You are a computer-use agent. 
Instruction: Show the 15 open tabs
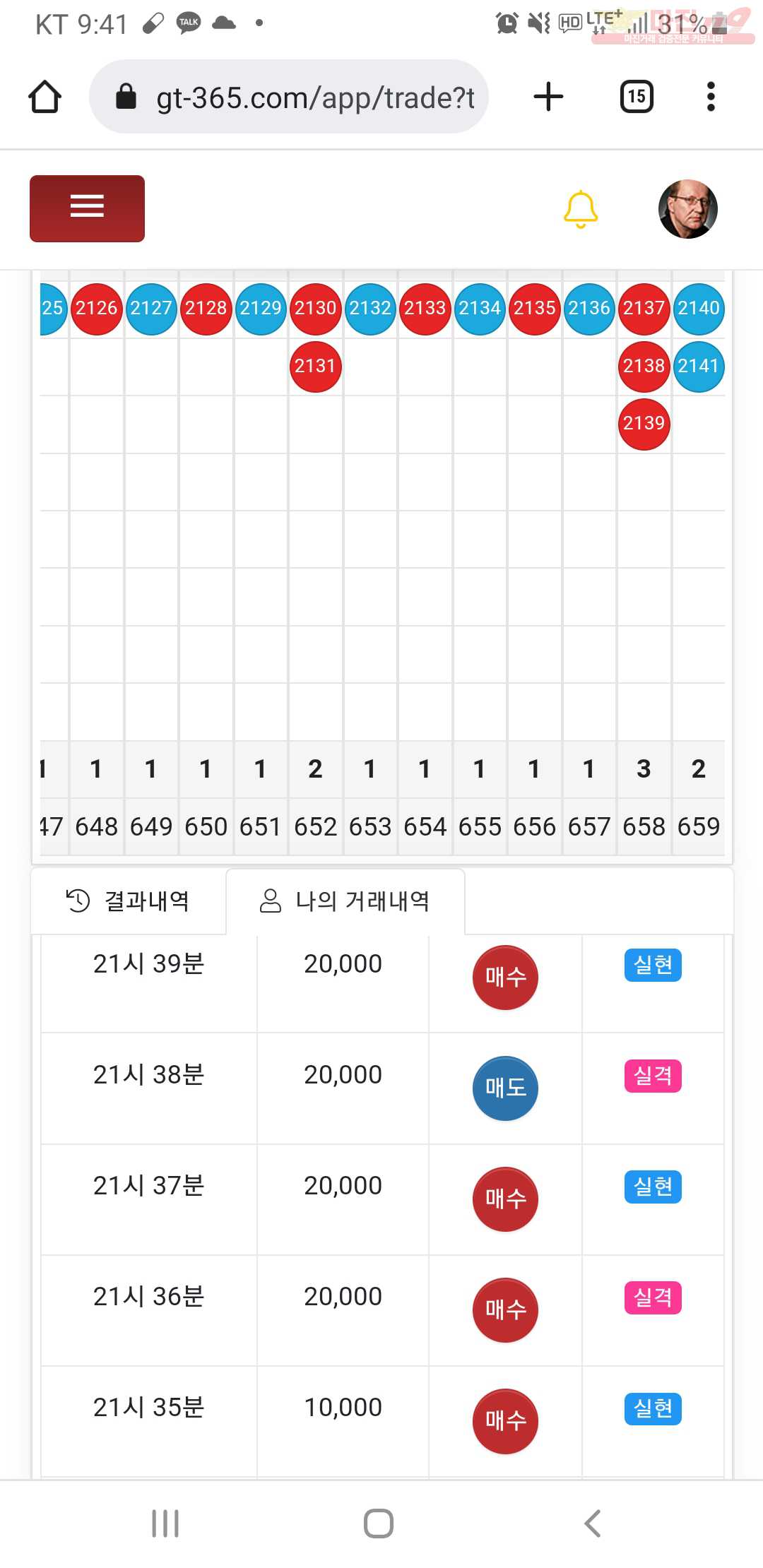[x=637, y=97]
